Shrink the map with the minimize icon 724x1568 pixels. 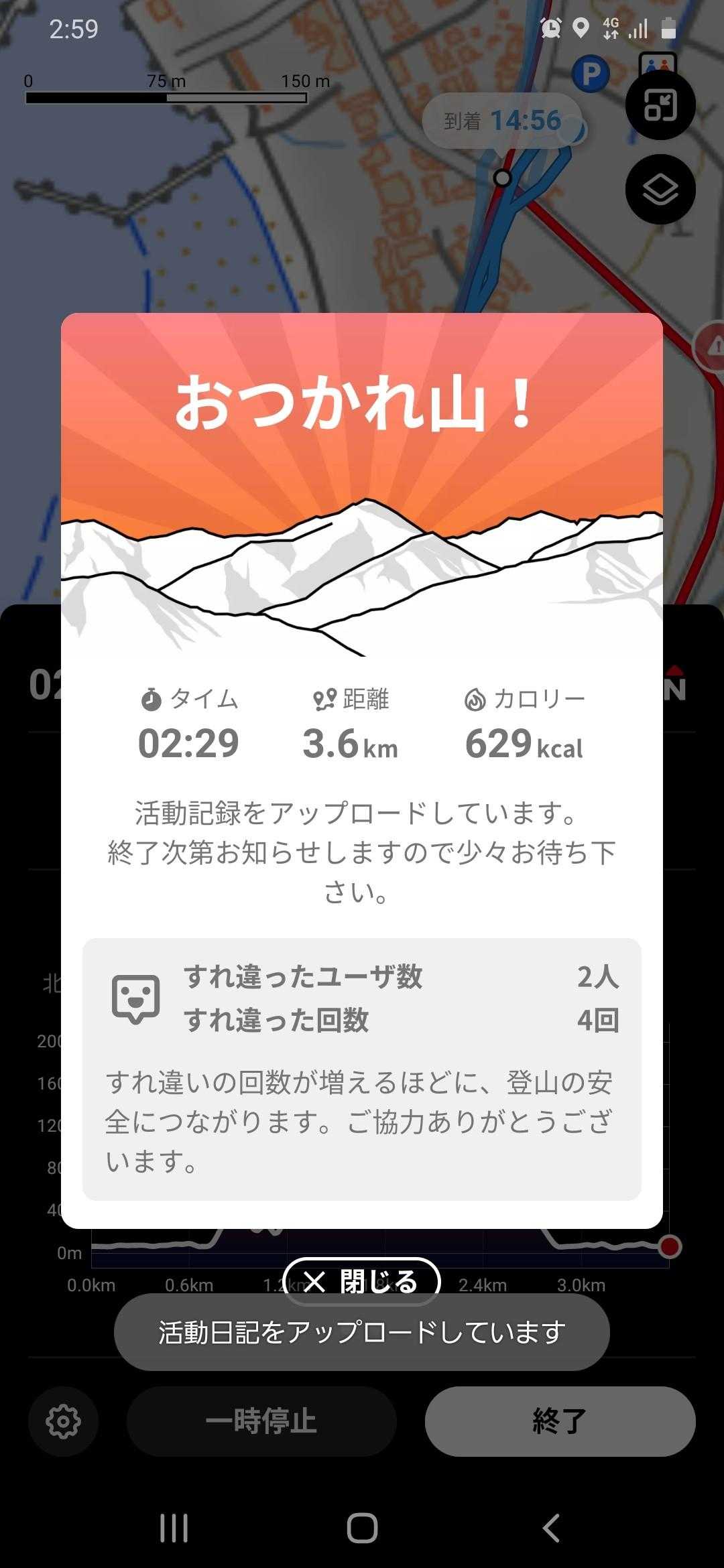[660, 105]
